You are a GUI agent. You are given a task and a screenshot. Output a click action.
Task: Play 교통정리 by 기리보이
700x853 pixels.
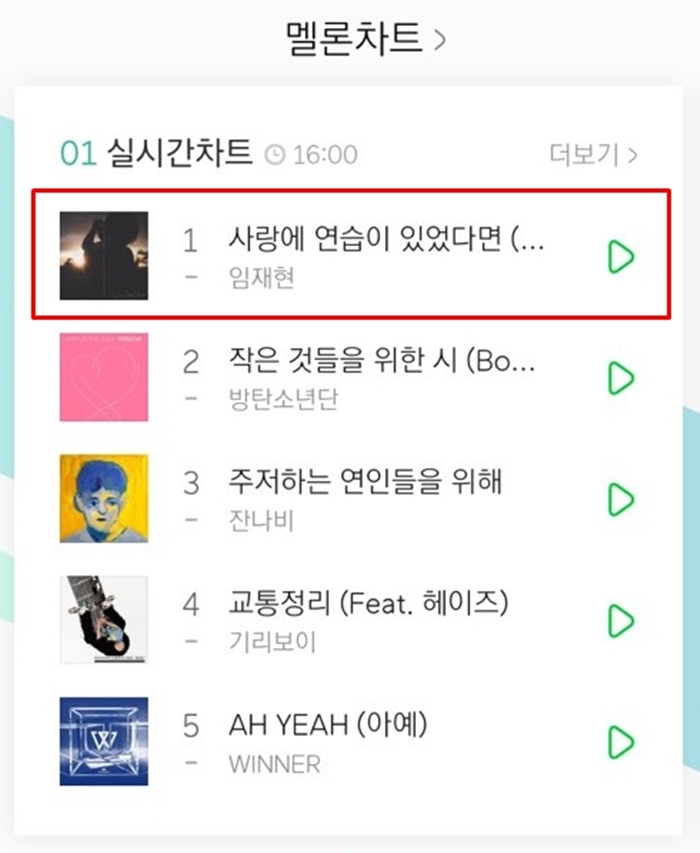(621, 620)
